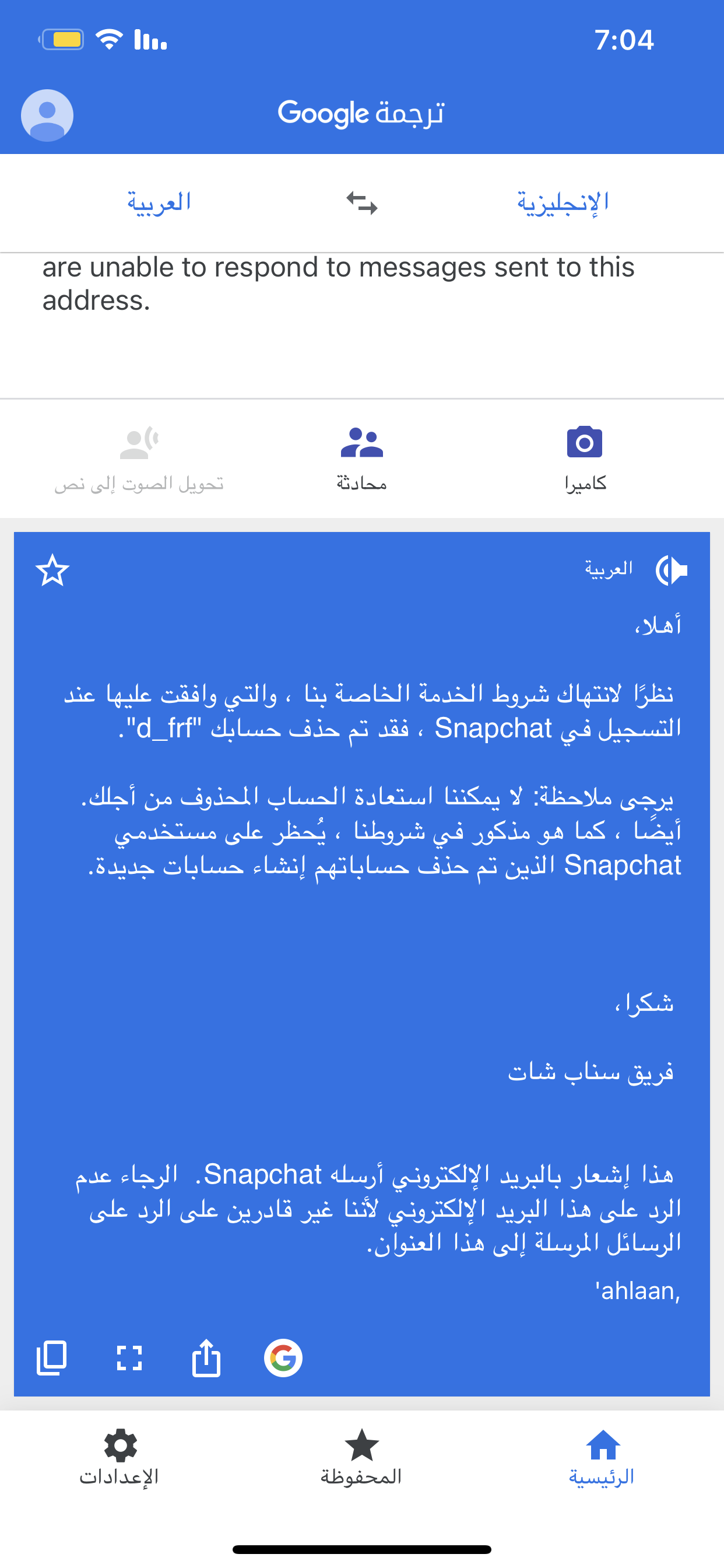The height and width of the screenshot is (1568, 724).
Task: Share the translated text
Action: [206, 1358]
